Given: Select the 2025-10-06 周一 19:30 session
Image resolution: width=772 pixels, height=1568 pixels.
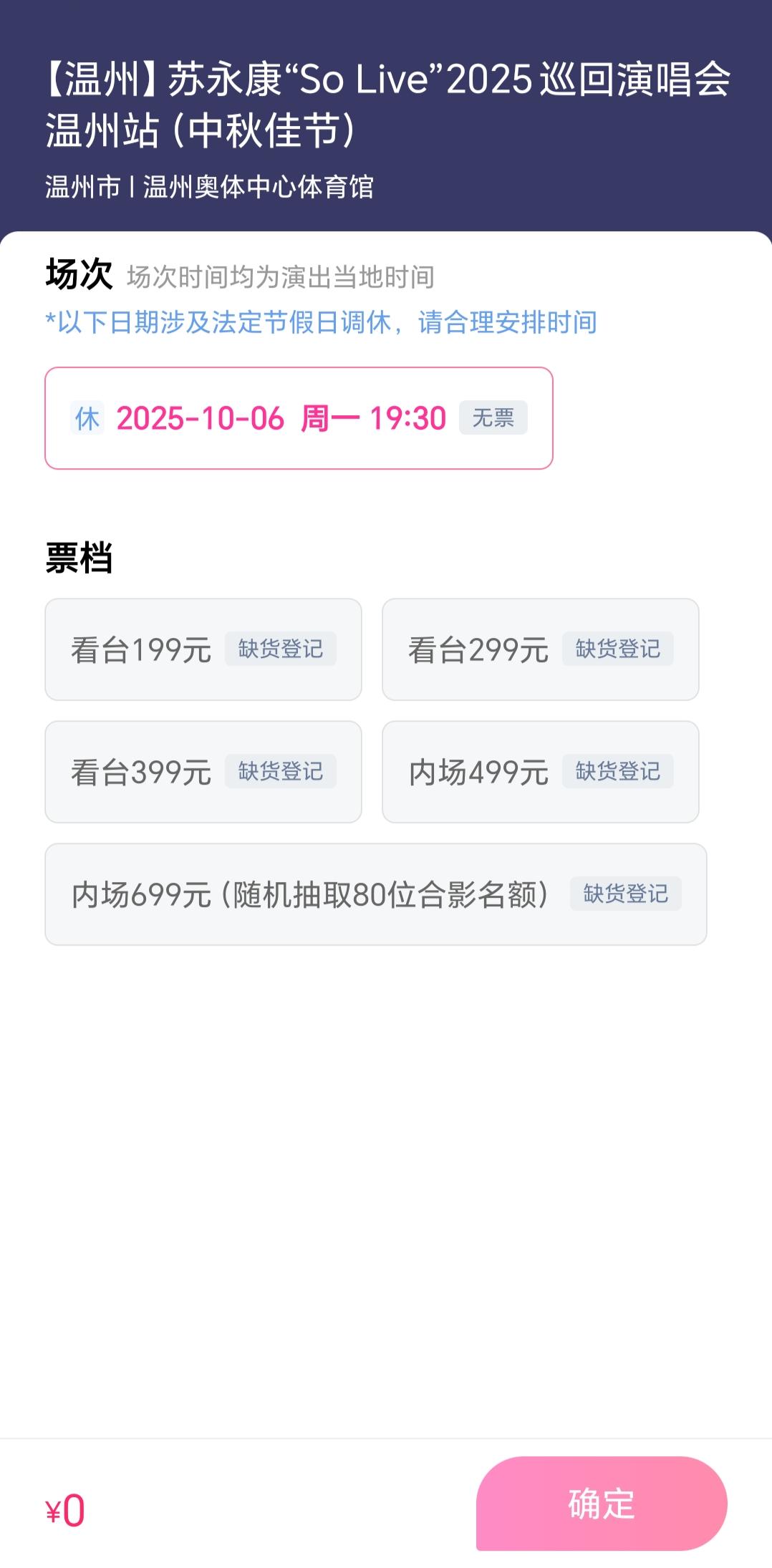Looking at the screenshot, I should point(299,418).
